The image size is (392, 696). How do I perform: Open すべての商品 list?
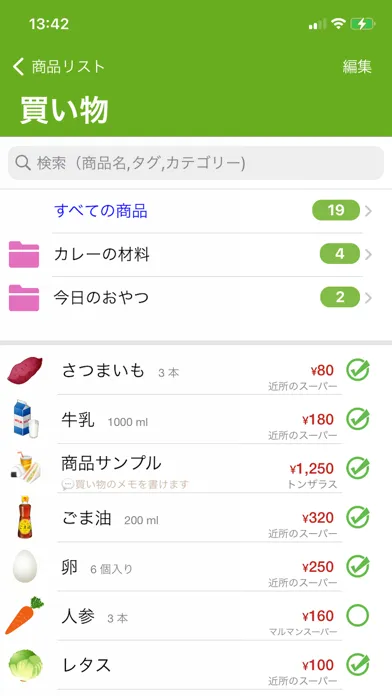point(196,211)
